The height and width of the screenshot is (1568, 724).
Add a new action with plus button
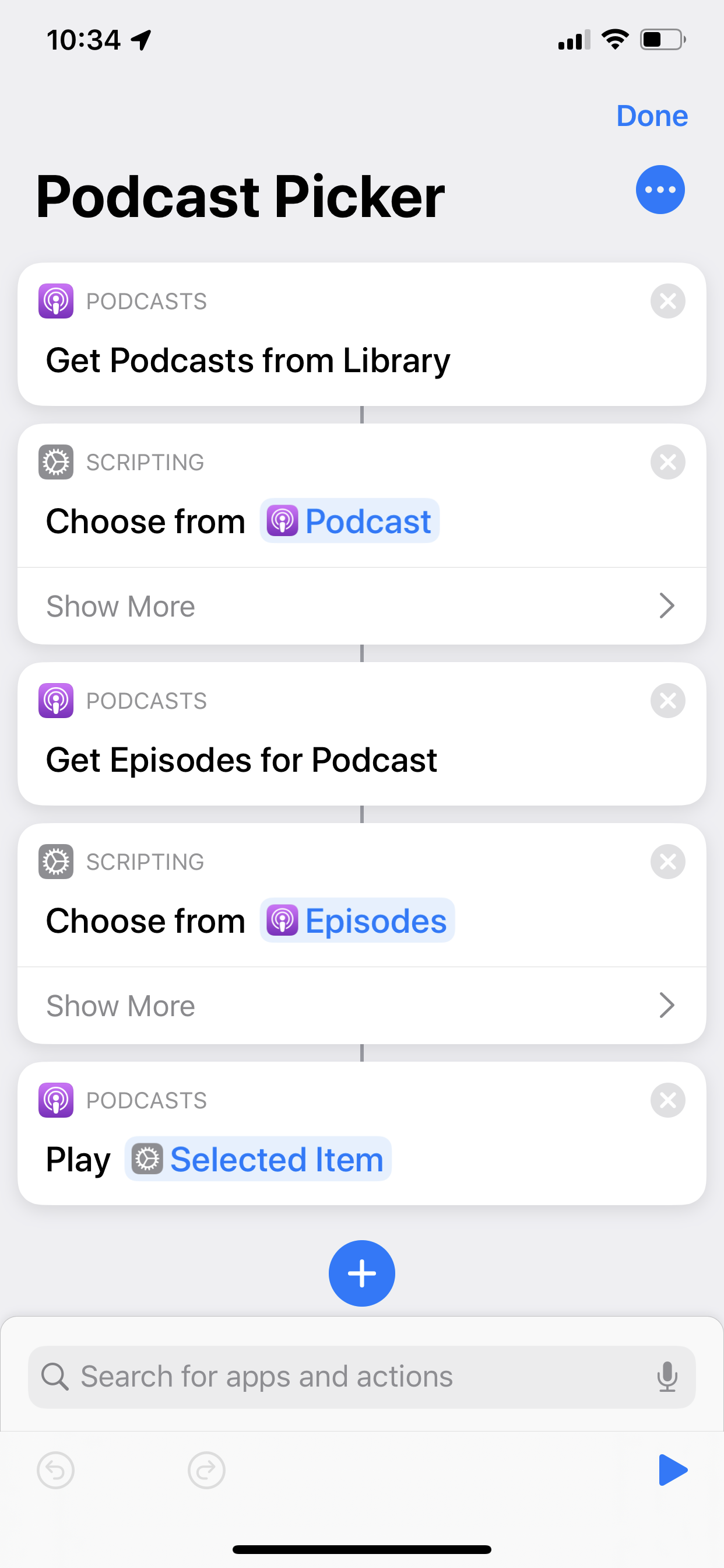(362, 1273)
